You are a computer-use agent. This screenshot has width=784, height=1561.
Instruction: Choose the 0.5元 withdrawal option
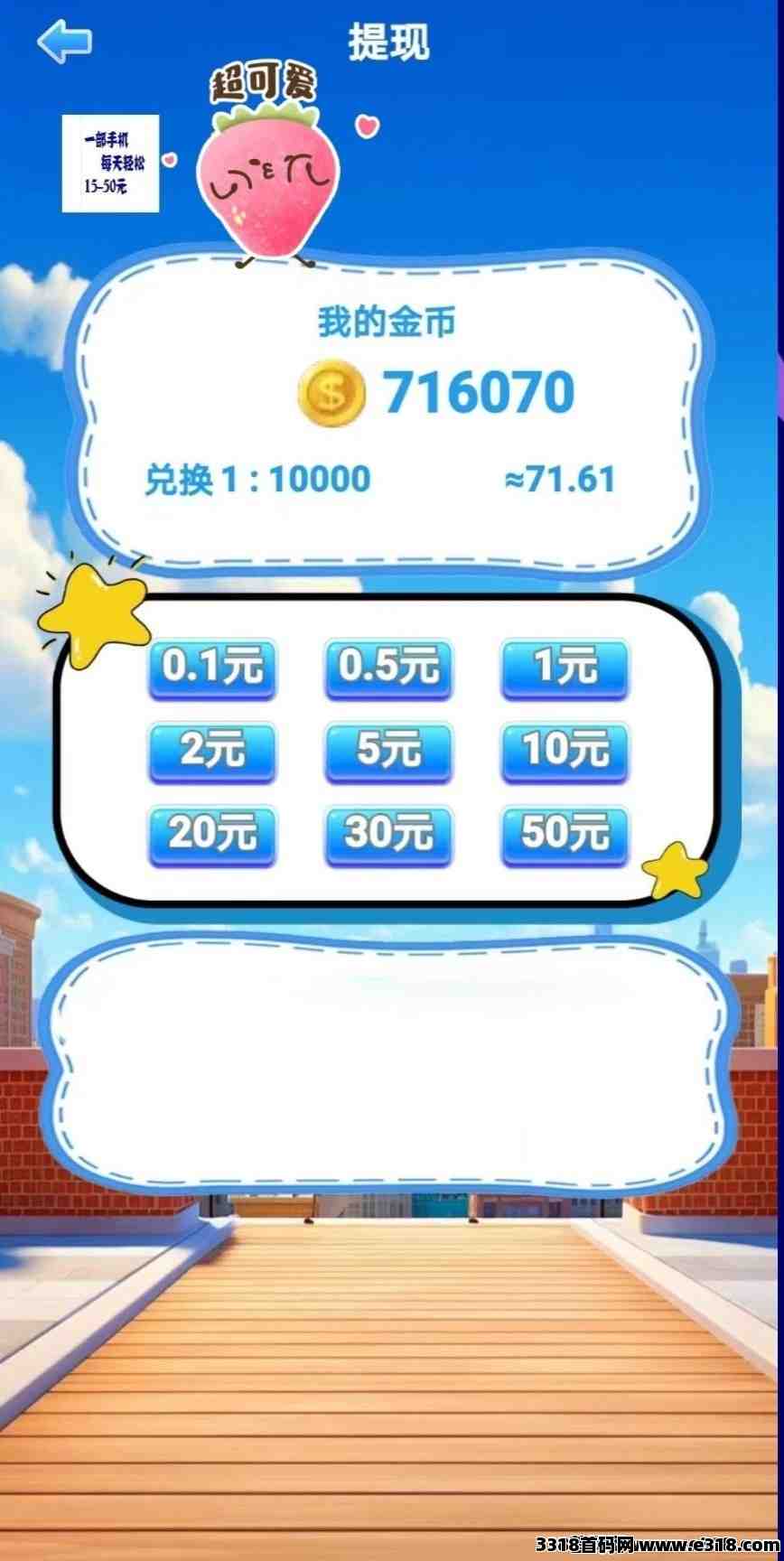[388, 668]
